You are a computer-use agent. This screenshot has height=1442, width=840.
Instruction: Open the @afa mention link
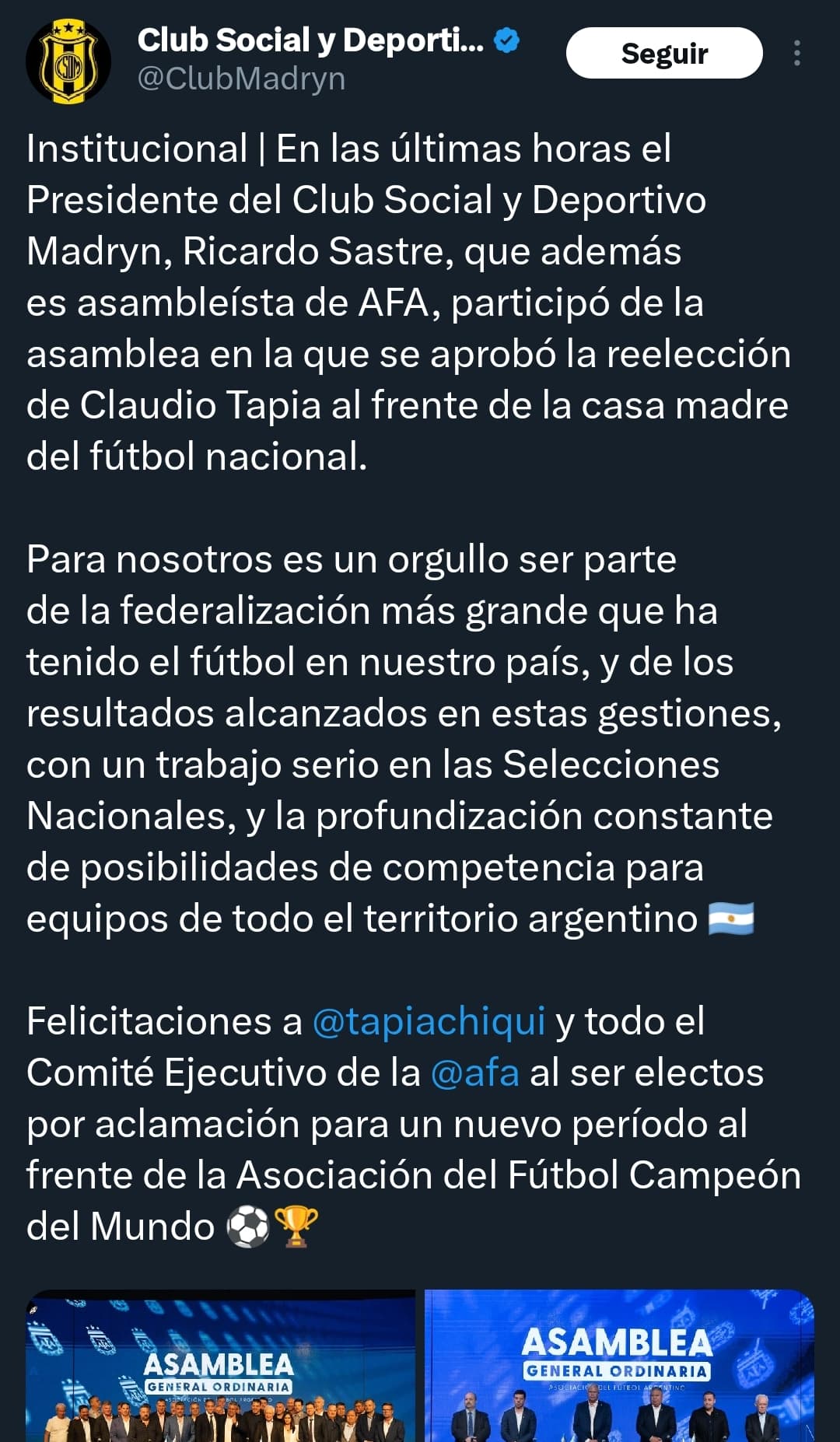coord(474,1072)
